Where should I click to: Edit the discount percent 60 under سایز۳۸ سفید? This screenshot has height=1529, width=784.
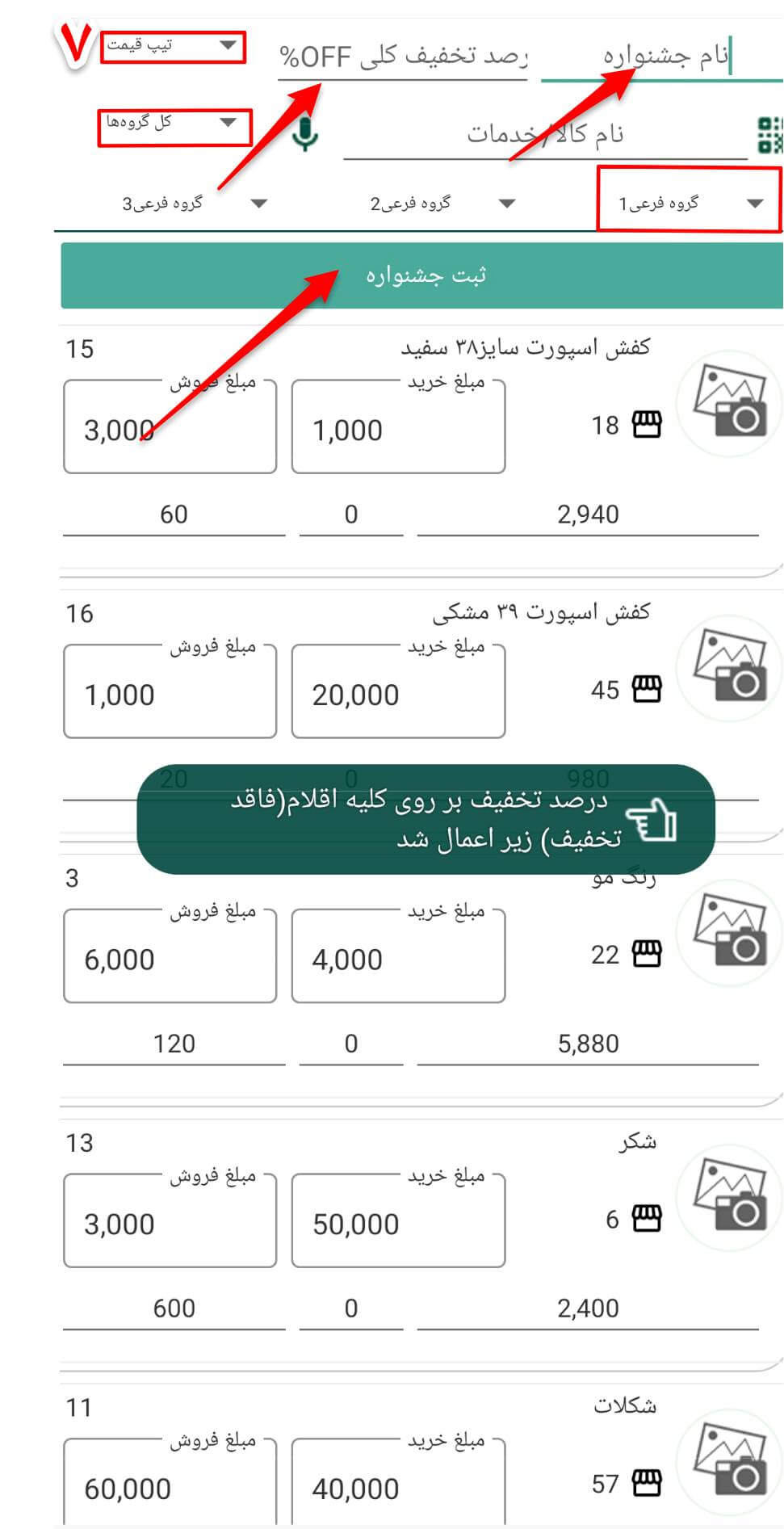[174, 515]
